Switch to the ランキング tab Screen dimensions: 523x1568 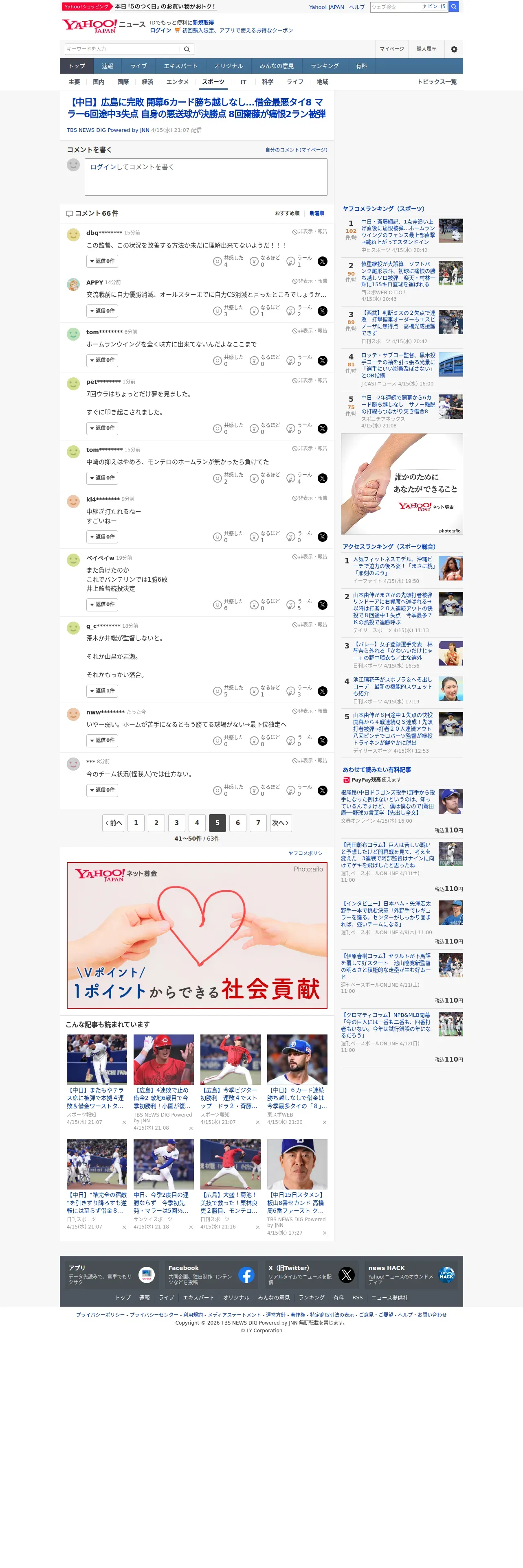tap(325, 66)
